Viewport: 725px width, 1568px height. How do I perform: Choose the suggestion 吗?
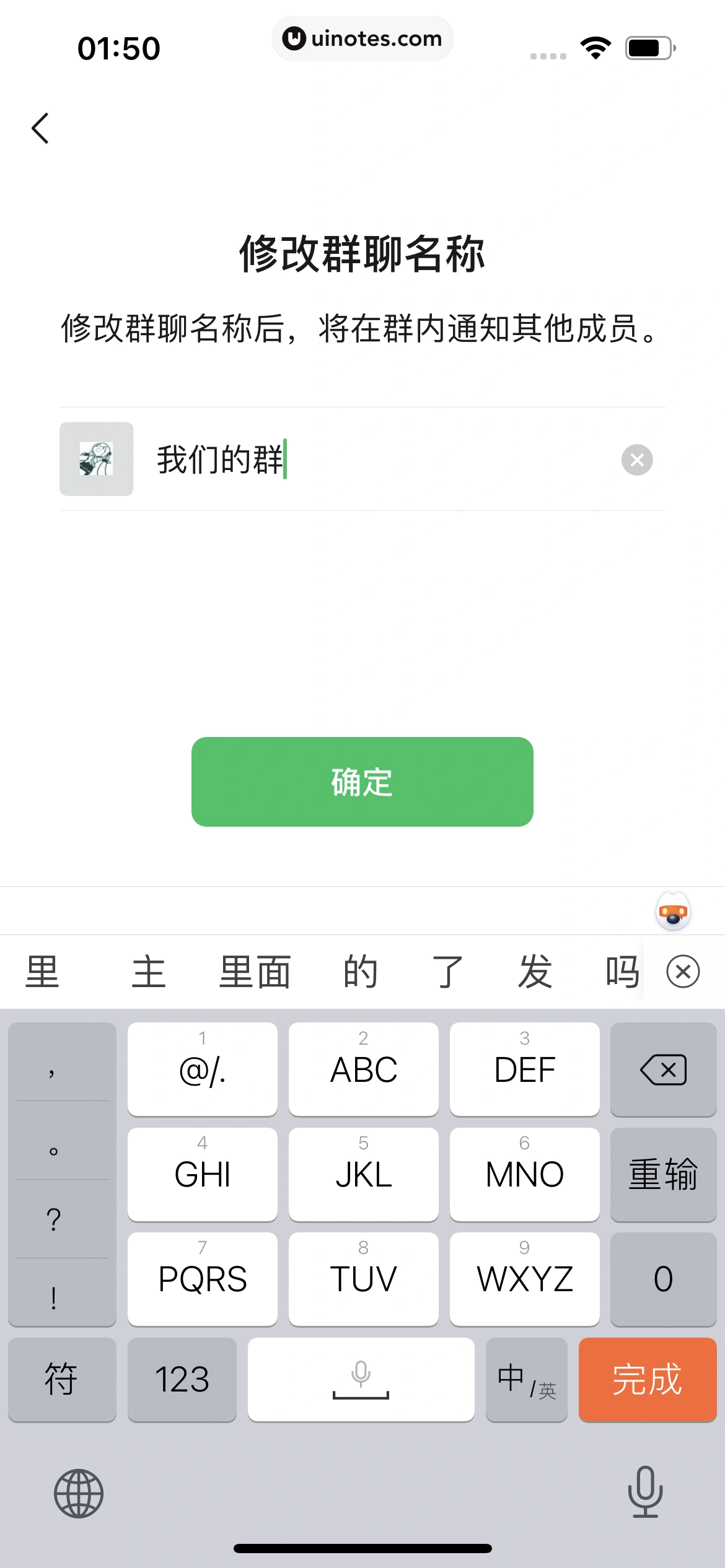tap(622, 972)
